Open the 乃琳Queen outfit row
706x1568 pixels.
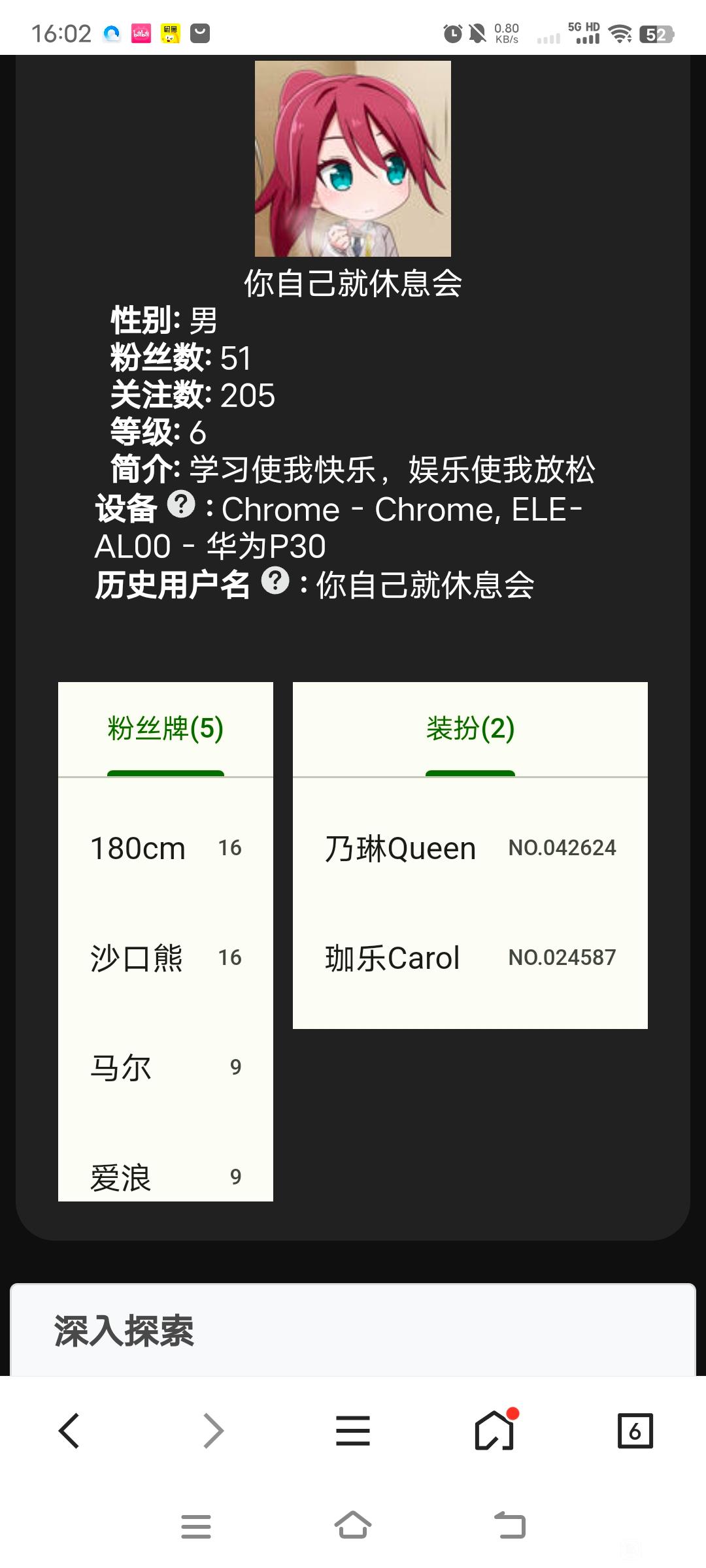click(470, 848)
